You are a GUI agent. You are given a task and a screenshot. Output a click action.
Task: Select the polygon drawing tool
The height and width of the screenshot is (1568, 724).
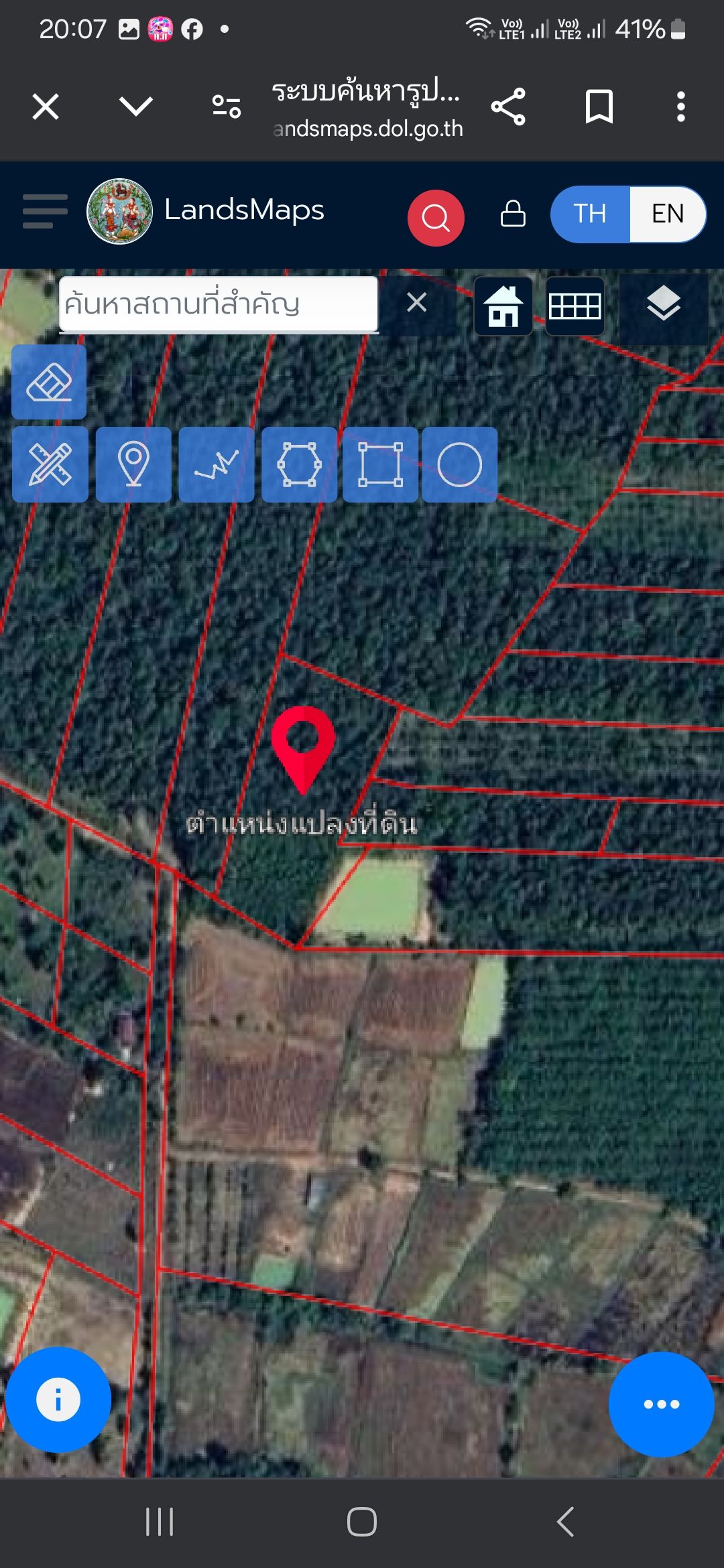(299, 464)
